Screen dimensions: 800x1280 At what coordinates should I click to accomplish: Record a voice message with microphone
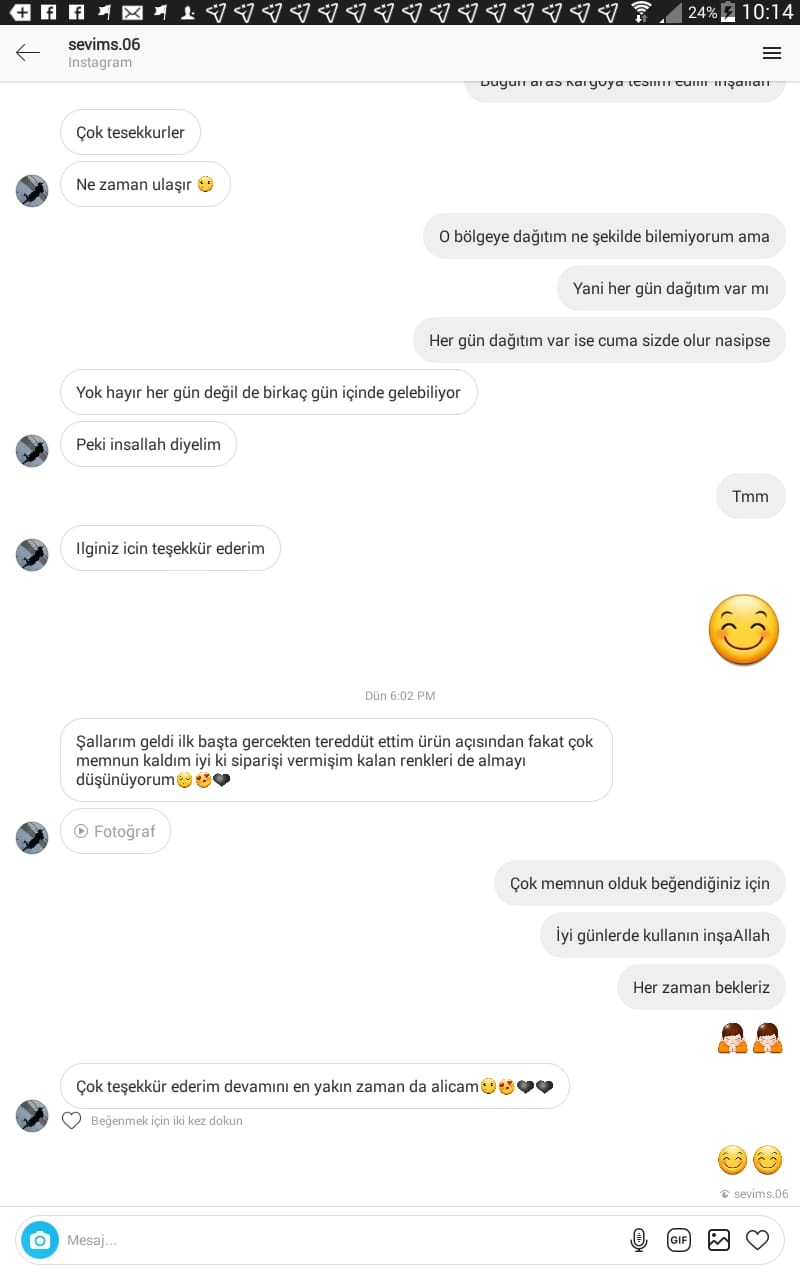pyautogui.click(x=639, y=1240)
